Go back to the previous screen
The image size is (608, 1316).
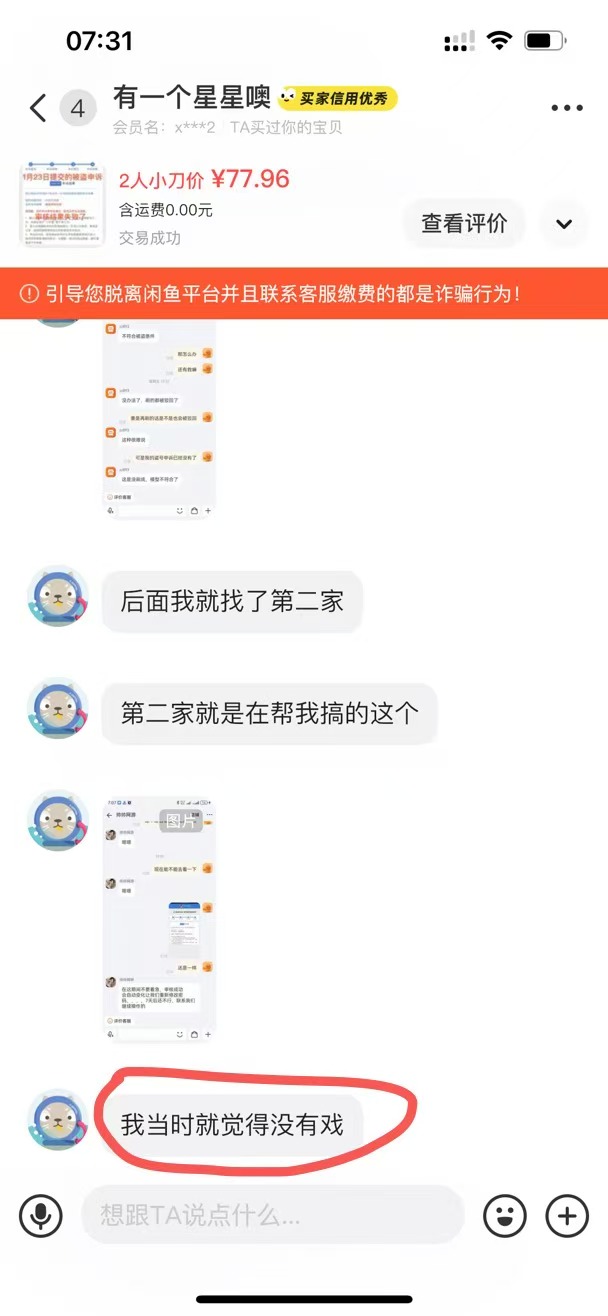pos(37,108)
